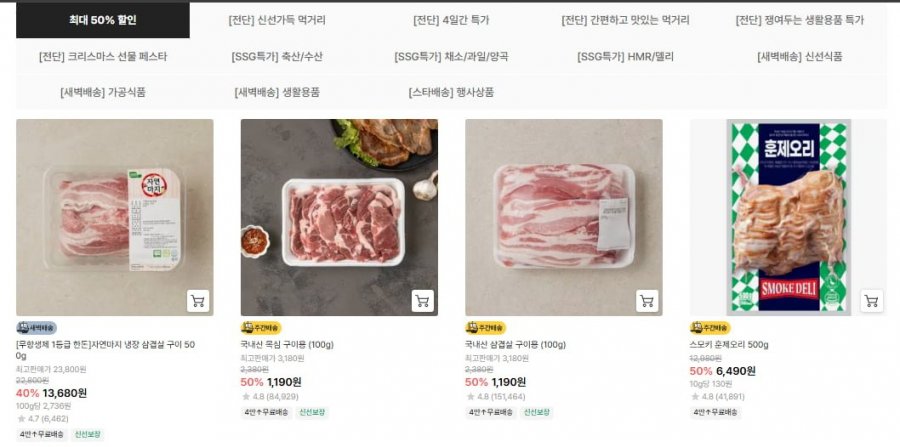Select the 최대 50% 할인 tab

(103, 20)
